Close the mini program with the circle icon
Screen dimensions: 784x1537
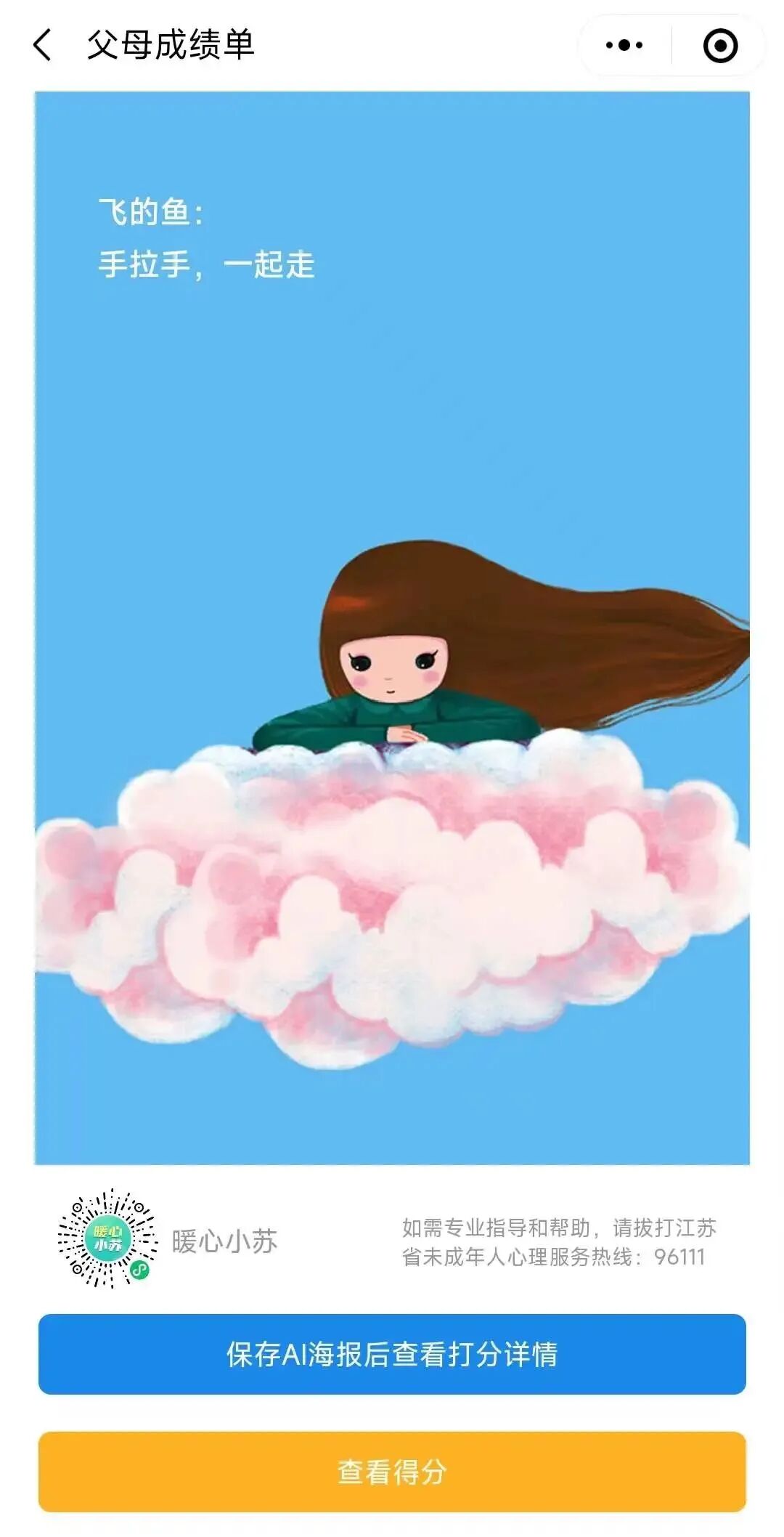click(x=720, y=45)
